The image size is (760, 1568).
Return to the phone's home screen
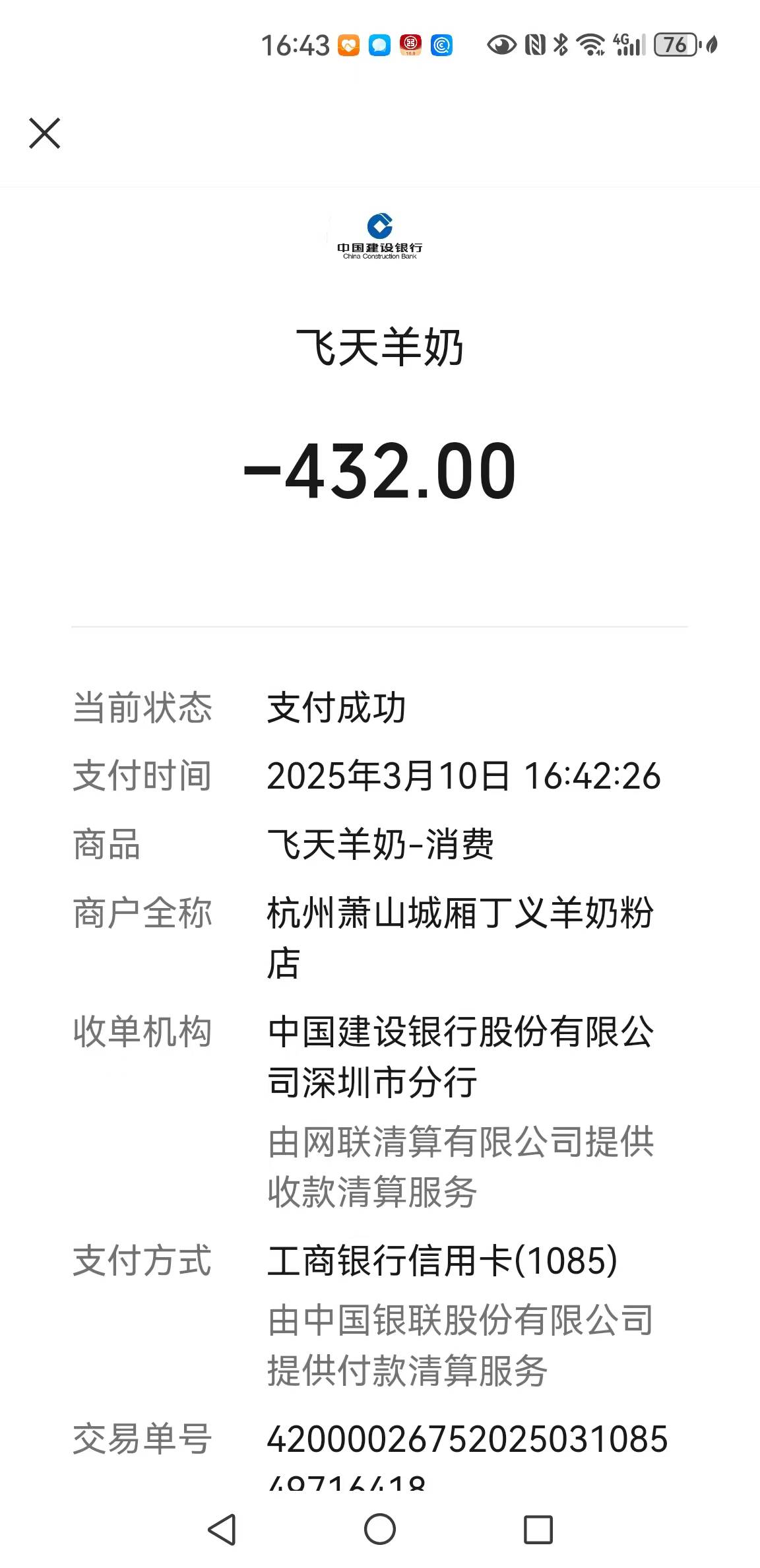(x=380, y=1529)
